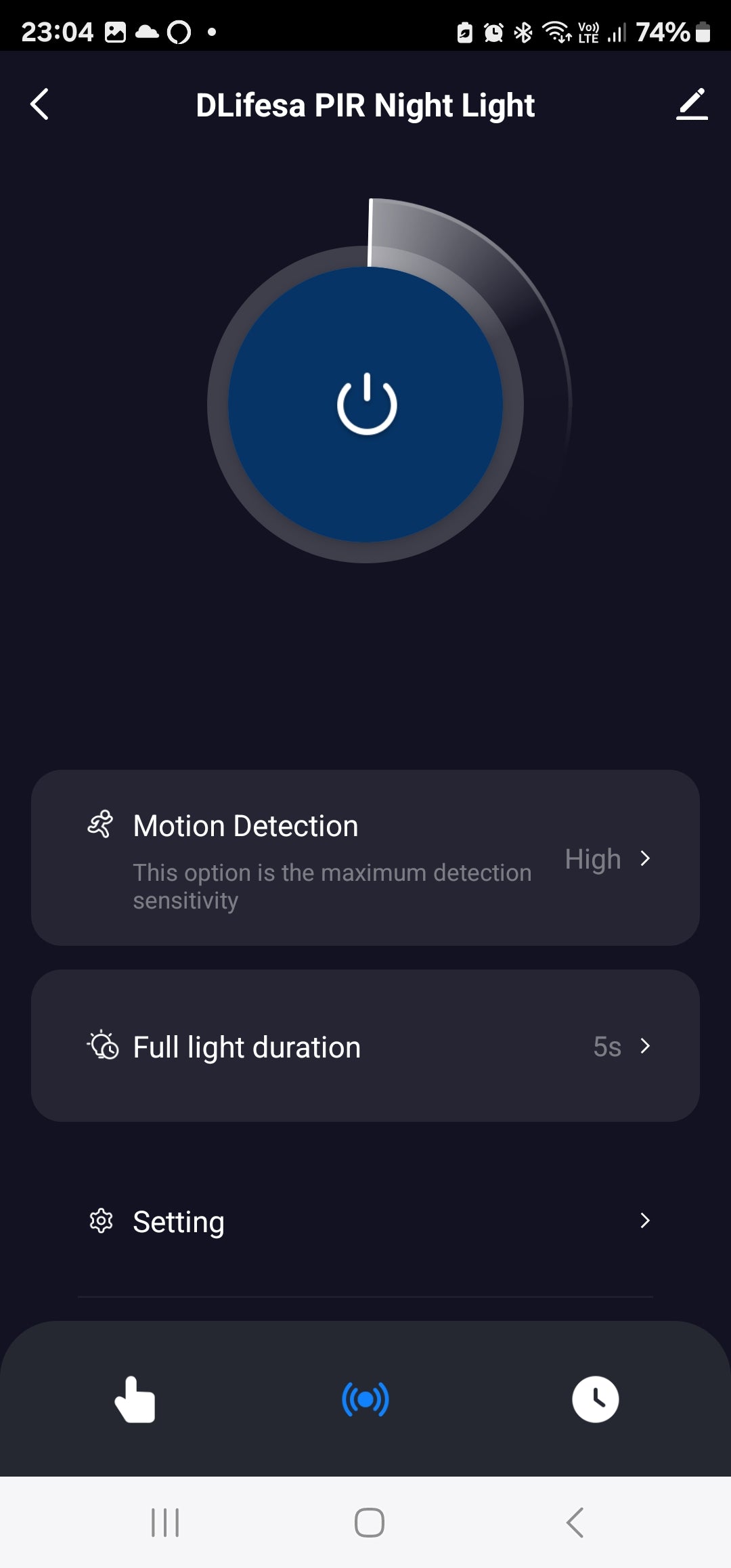Go back using the top-left arrow
This screenshot has height=1568, width=731.
40,104
